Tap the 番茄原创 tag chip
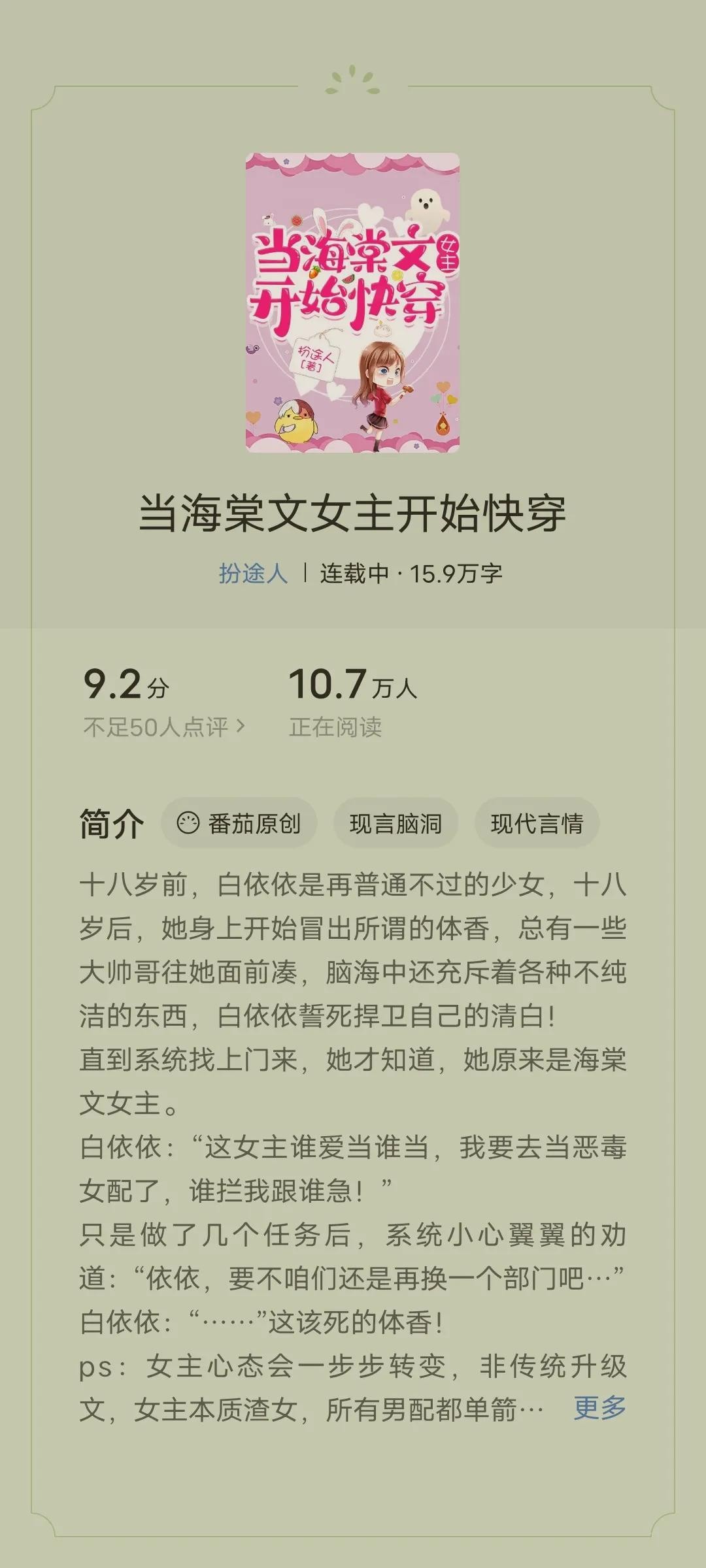This screenshot has height=1568, width=706. click(x=239, y=823)
